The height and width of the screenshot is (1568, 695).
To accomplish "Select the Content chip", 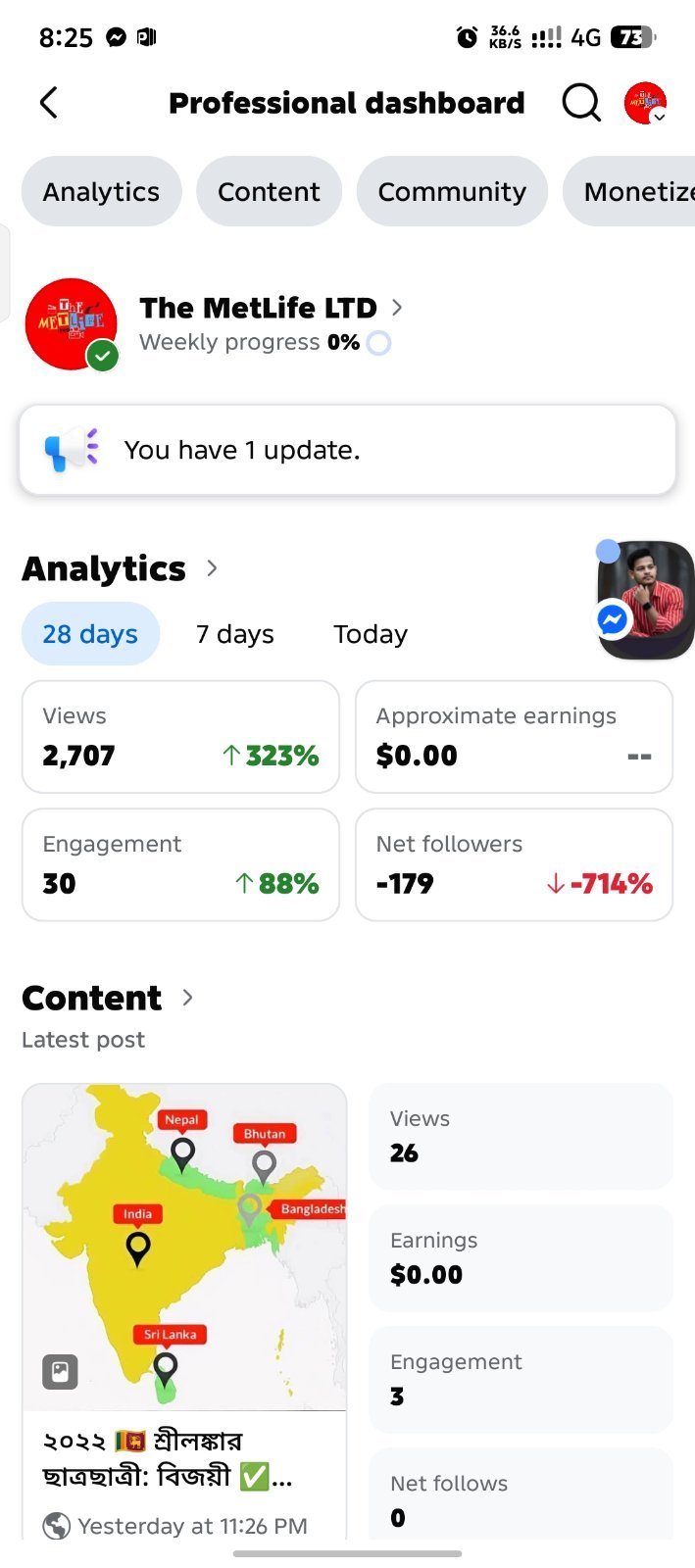I will click(x=269, y=191).
